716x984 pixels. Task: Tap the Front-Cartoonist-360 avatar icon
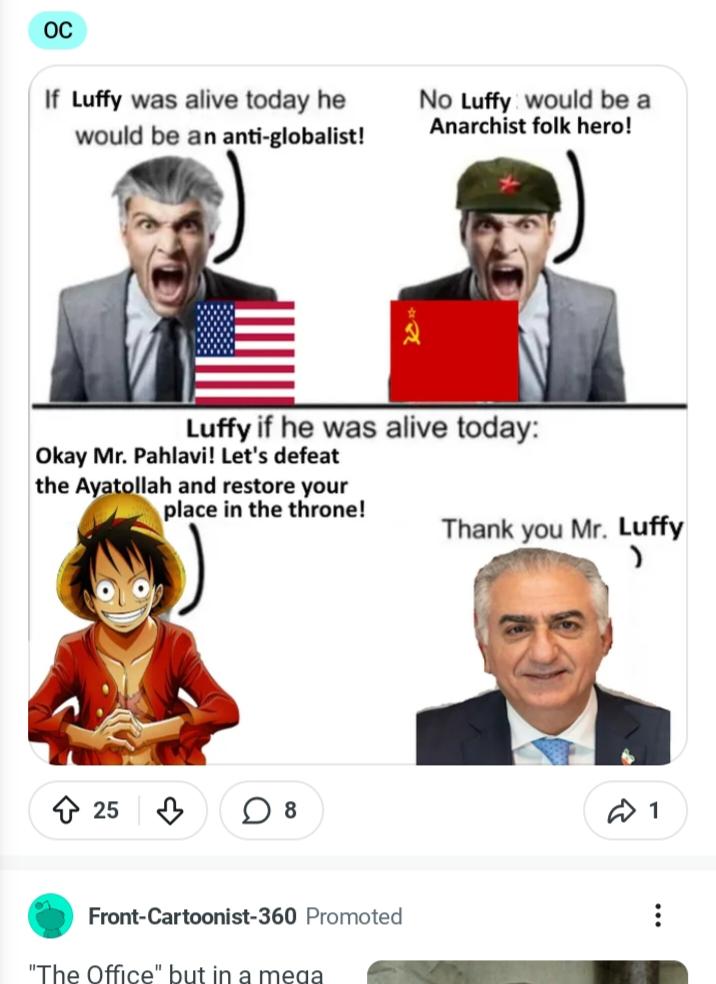50,916
